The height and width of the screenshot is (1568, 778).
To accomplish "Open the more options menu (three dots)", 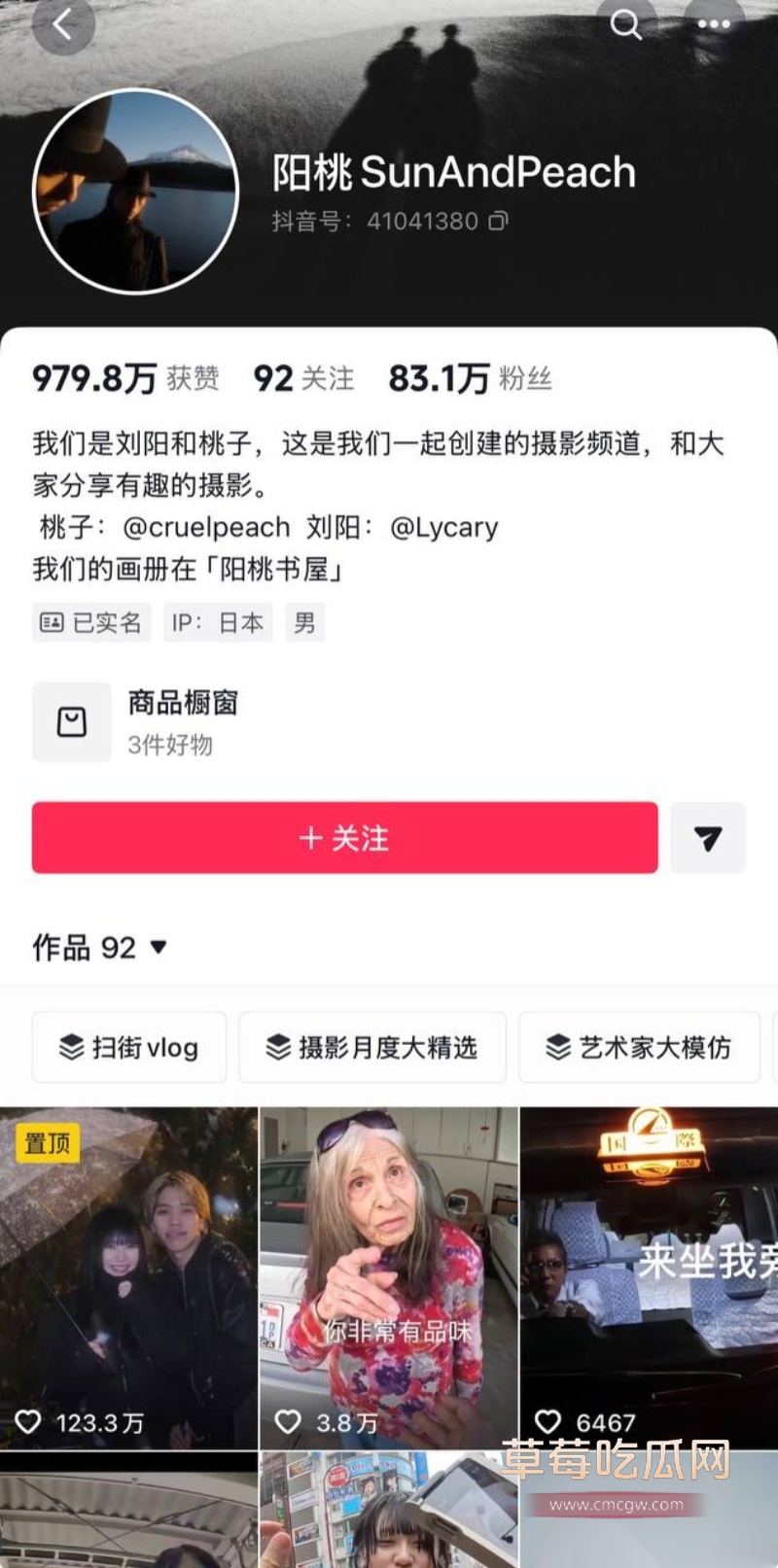I will (713, 23).
